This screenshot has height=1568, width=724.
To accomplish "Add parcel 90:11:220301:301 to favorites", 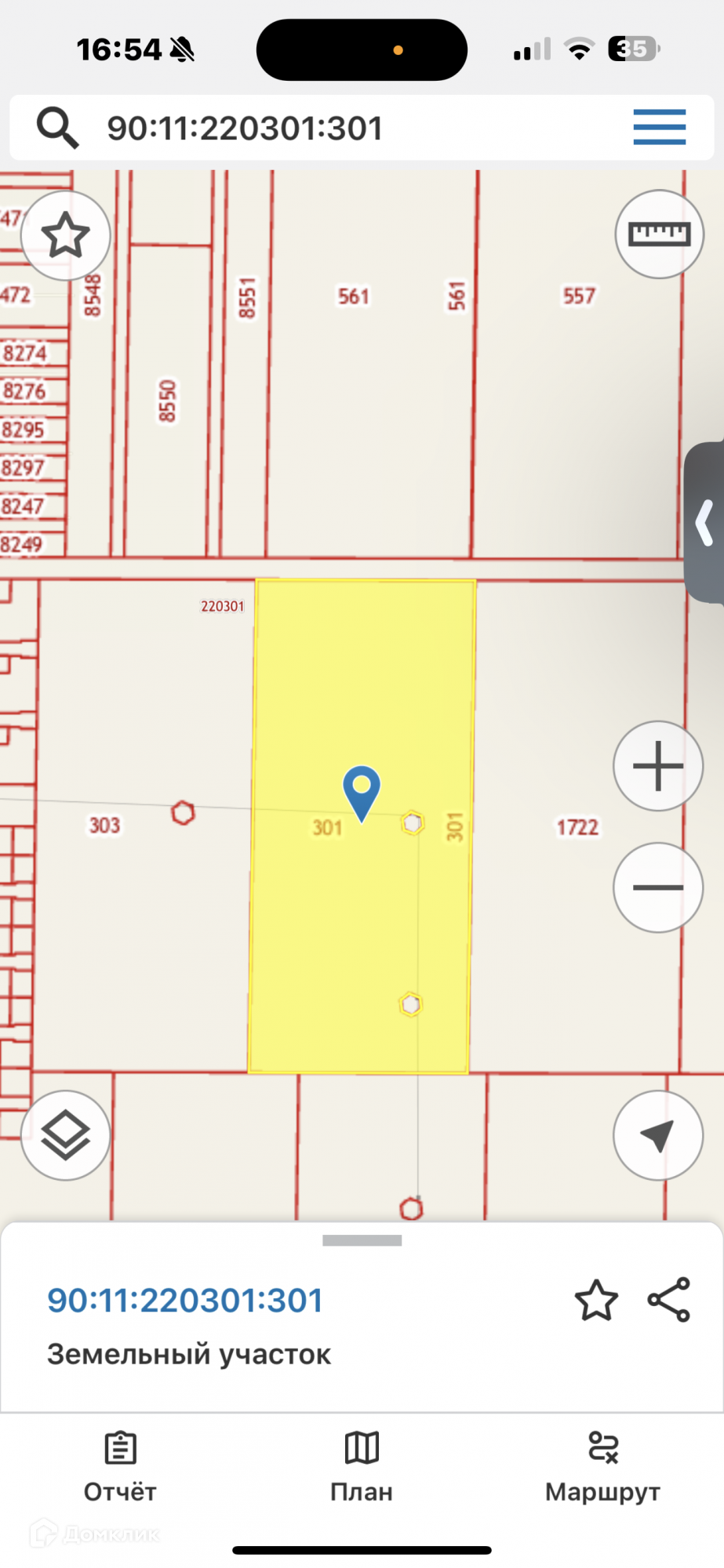I will [596, 1300].
